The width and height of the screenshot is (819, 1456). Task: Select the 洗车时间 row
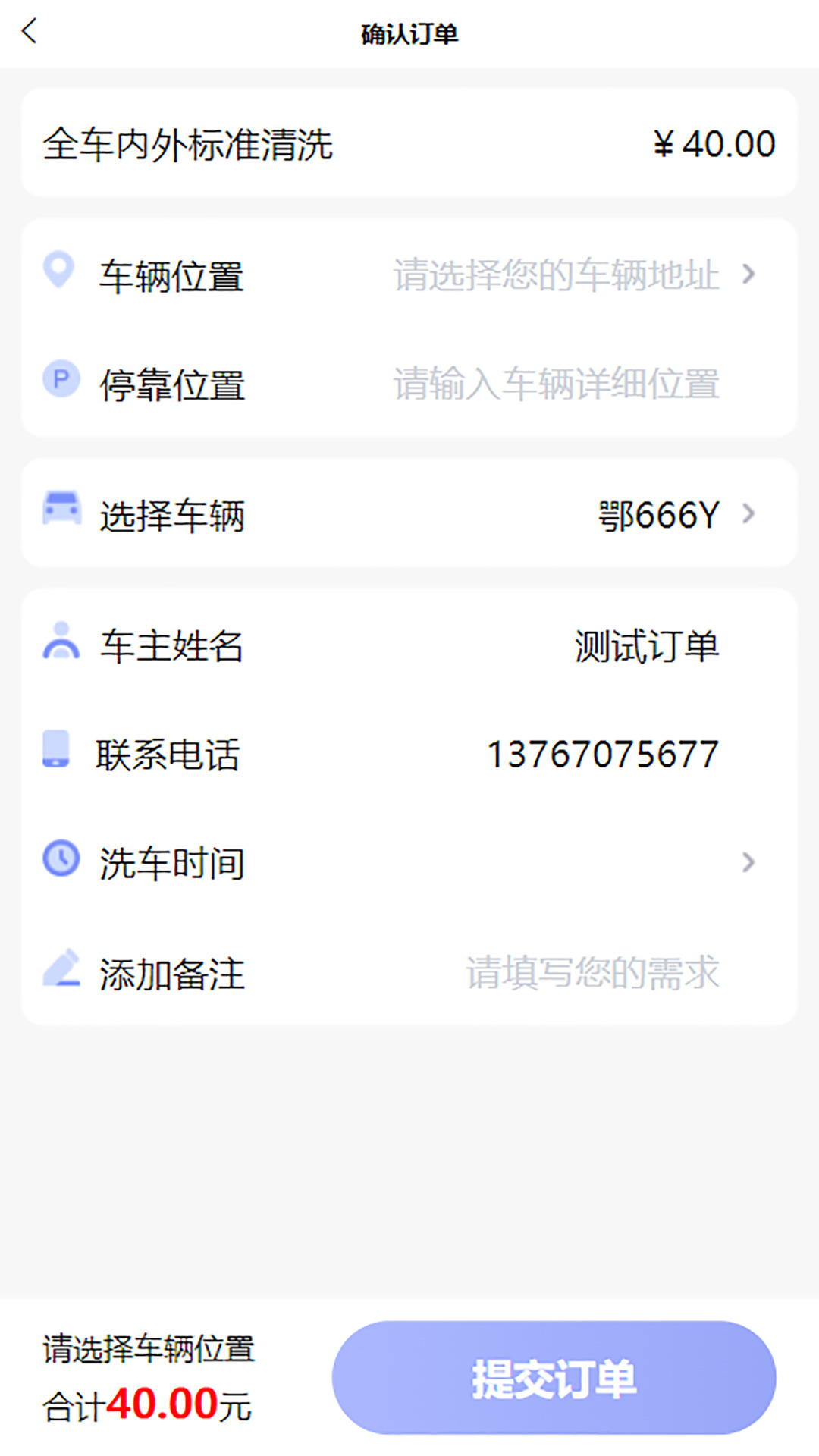pos(409,862)
